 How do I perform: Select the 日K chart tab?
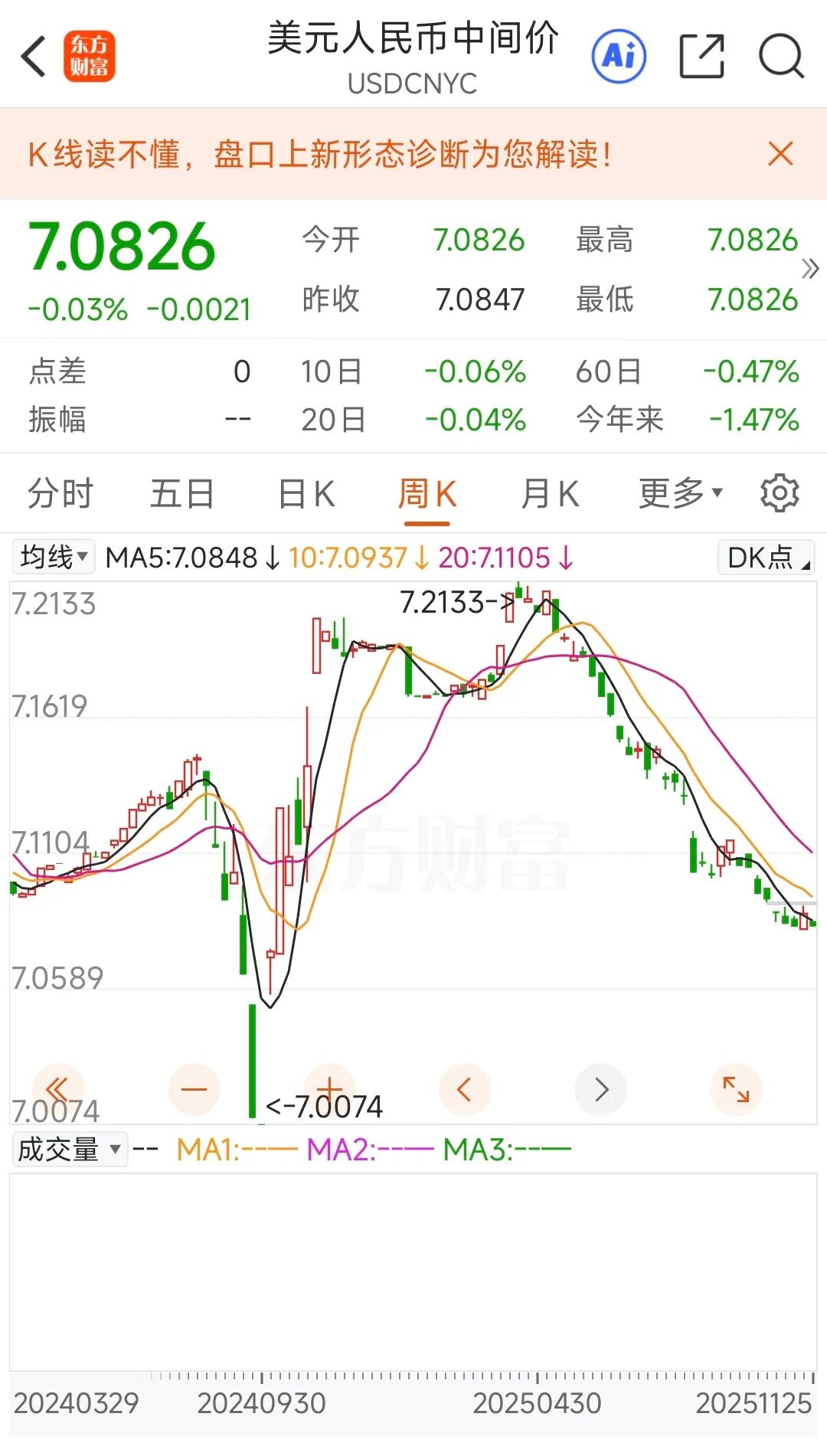306,494
